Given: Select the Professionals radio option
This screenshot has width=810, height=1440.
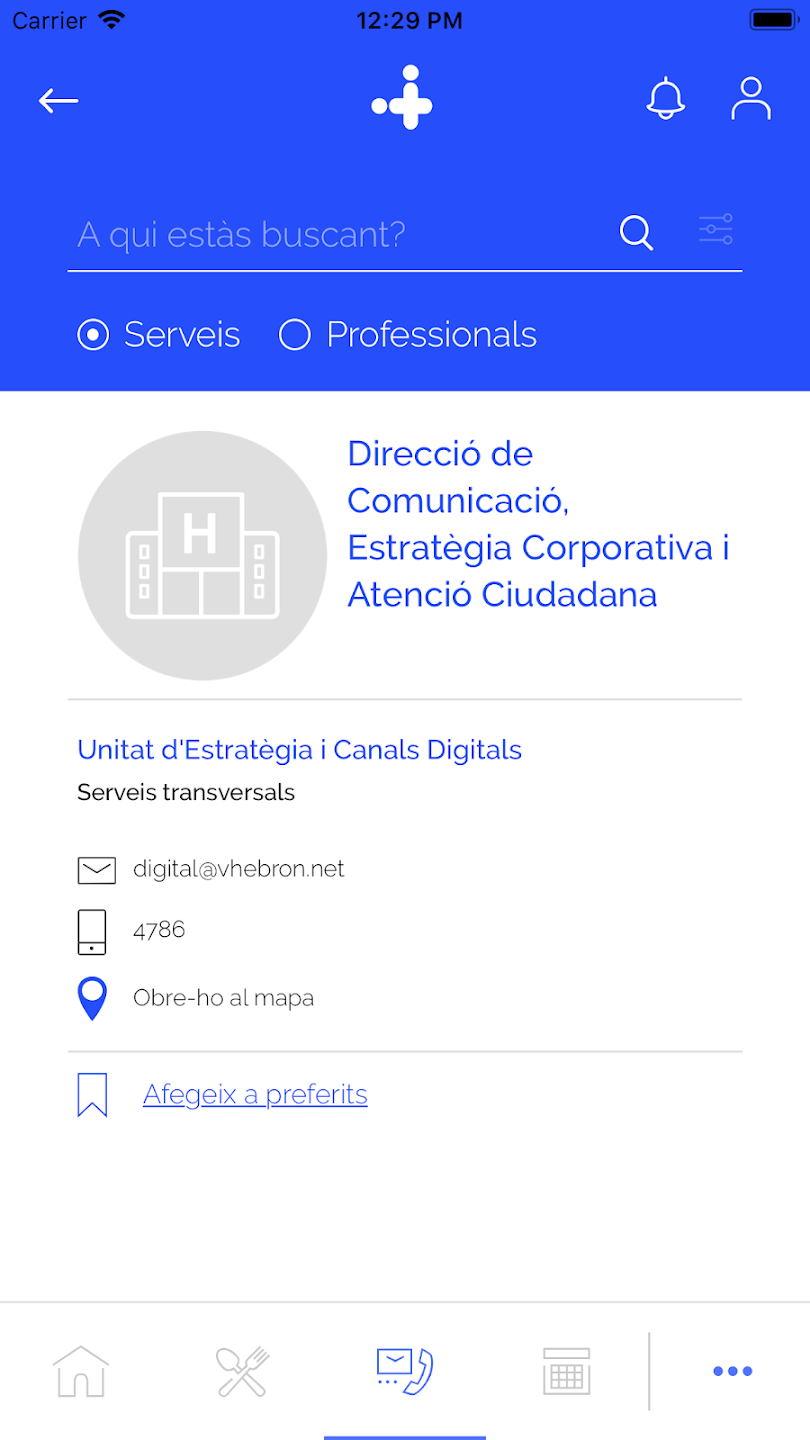Looking at the screenshot, I should (x=408, y=334).
